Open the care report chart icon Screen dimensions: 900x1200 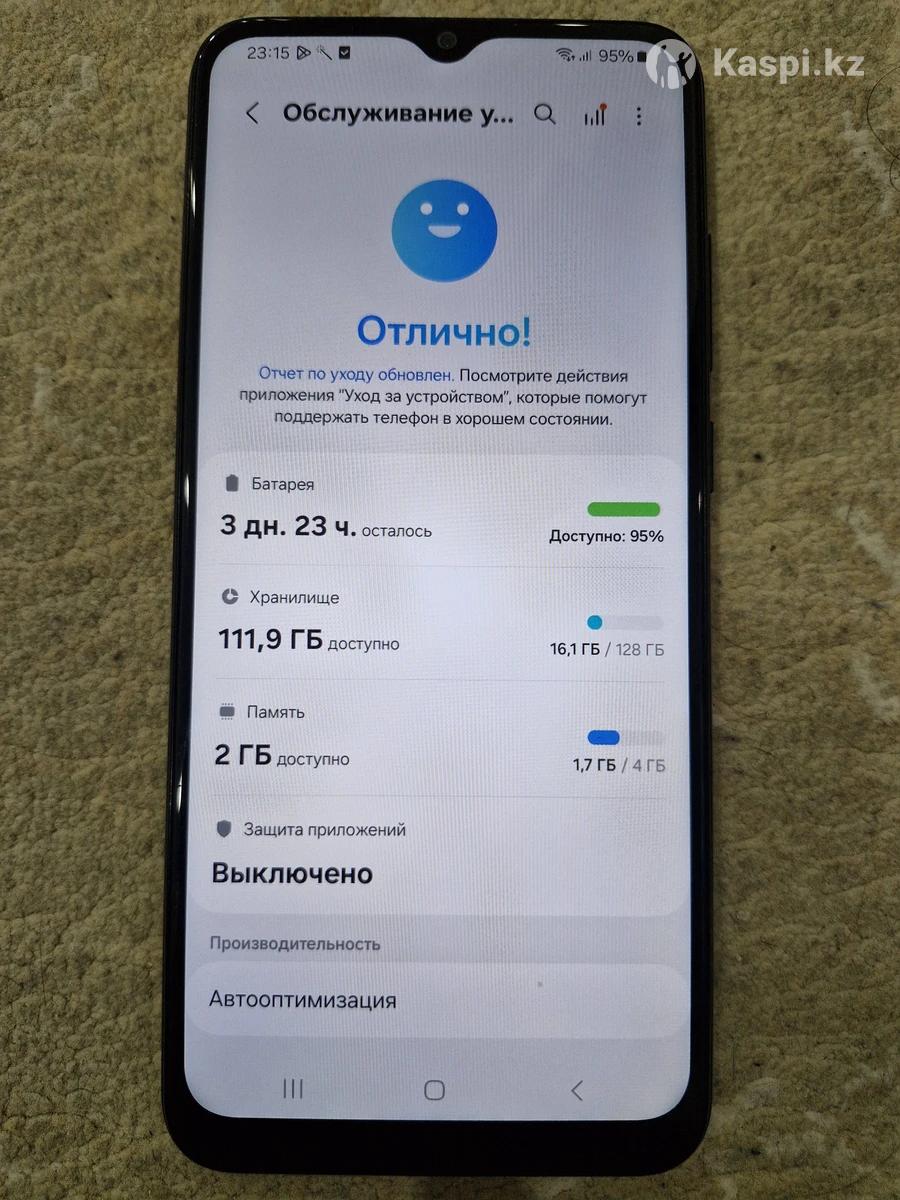pos(595,115)
